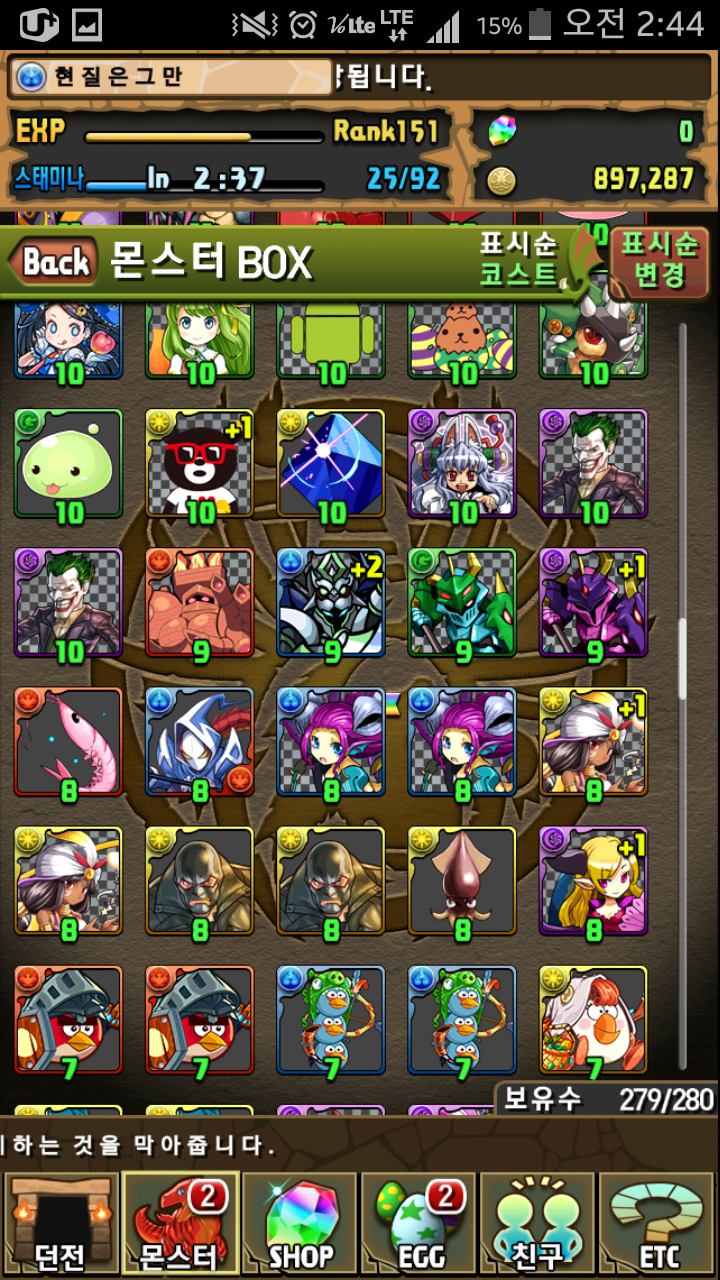Select the brown squid monster

(461, 881)
